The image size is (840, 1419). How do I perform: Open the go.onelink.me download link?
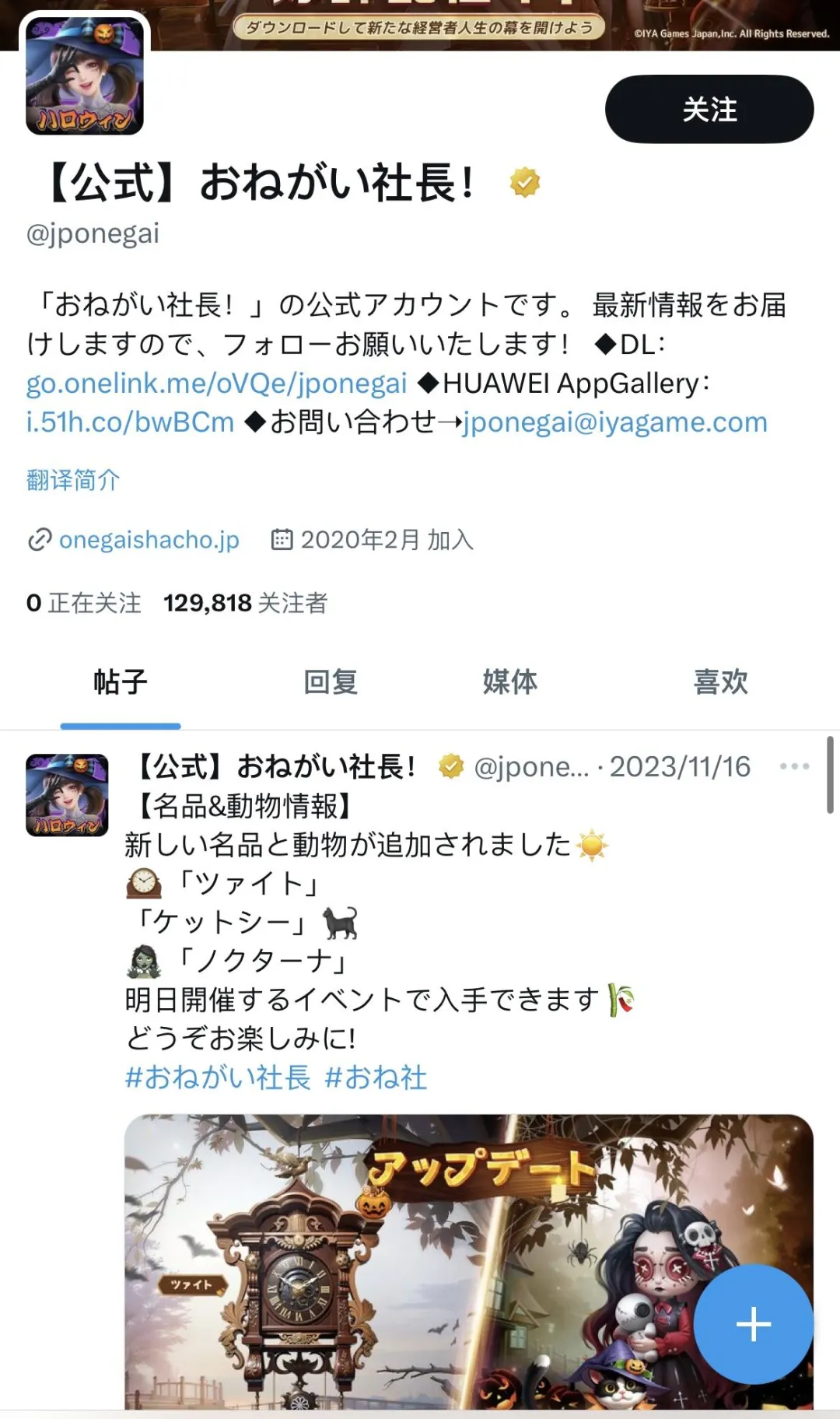(x=216, y=384)
